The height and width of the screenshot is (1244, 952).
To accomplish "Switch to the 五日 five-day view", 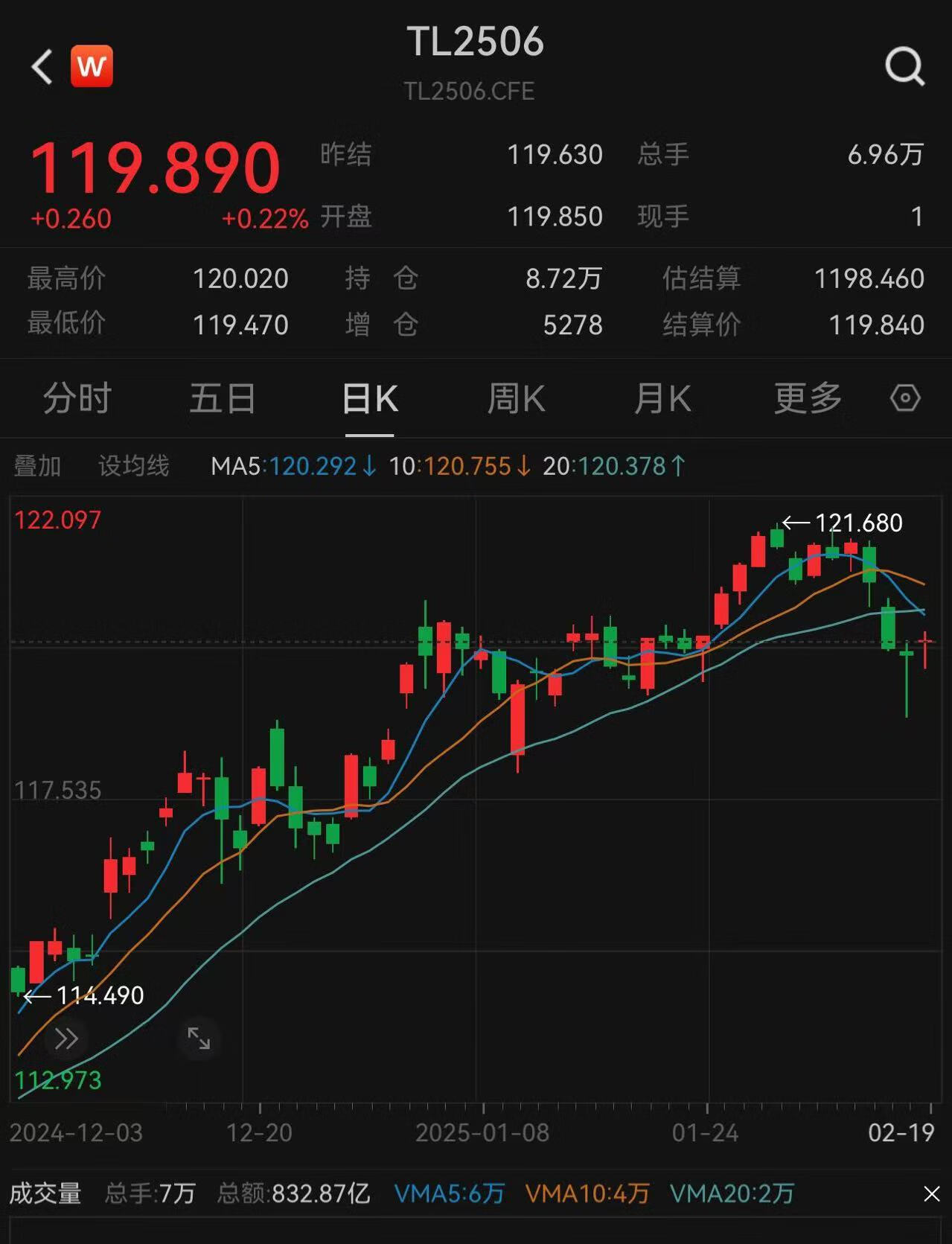I will coord(222,399).
